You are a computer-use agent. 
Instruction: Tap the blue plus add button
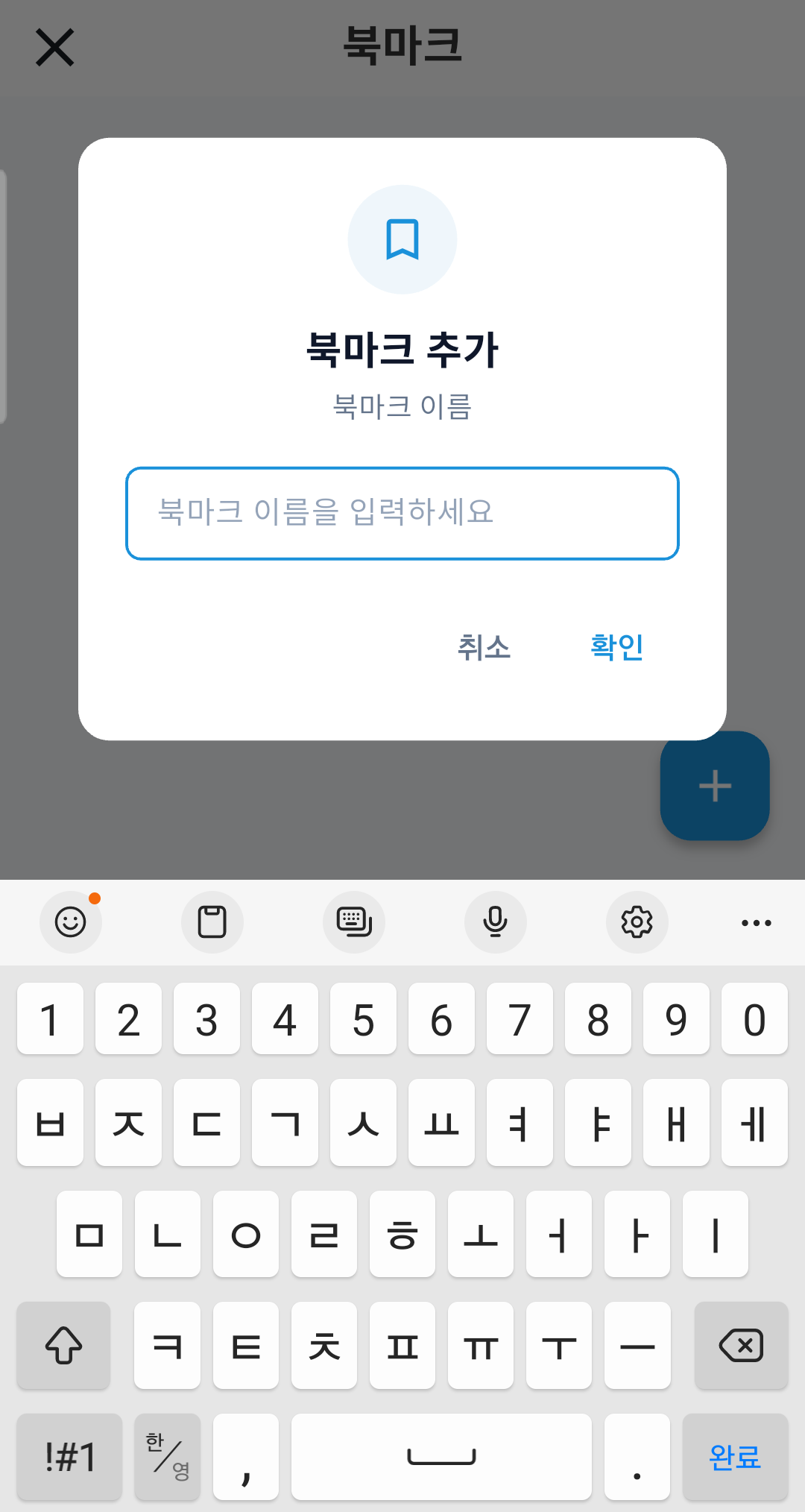[x=714, y=785]
